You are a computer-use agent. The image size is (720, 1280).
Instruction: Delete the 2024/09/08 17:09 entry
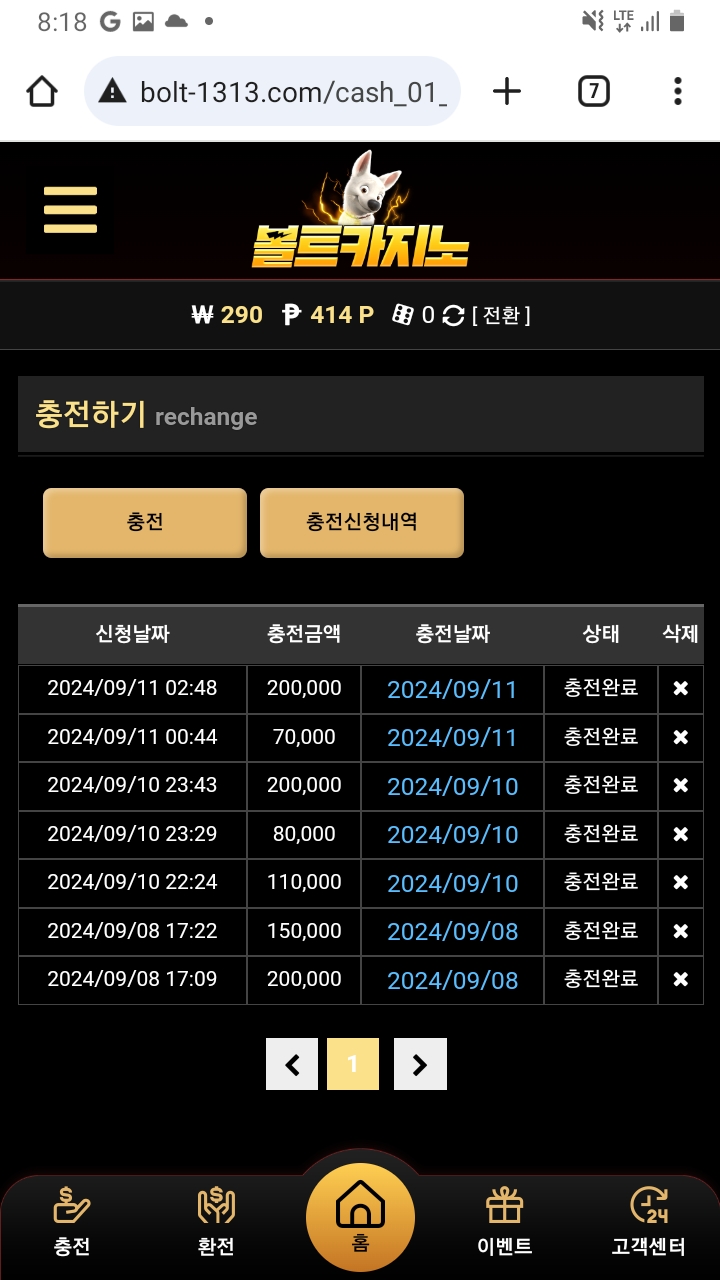click(680, 980)
